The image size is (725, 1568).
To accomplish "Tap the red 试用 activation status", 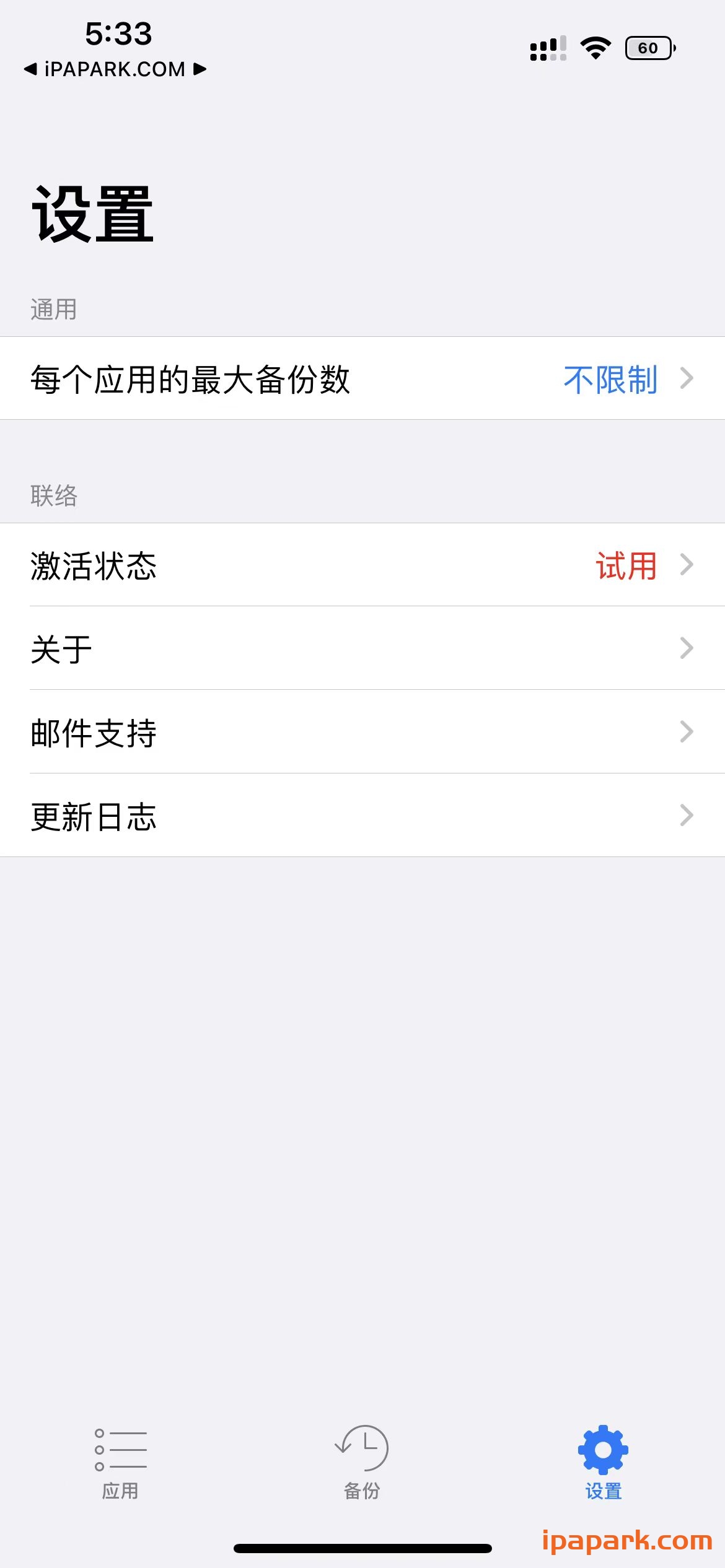I will (x=627, y=565).
